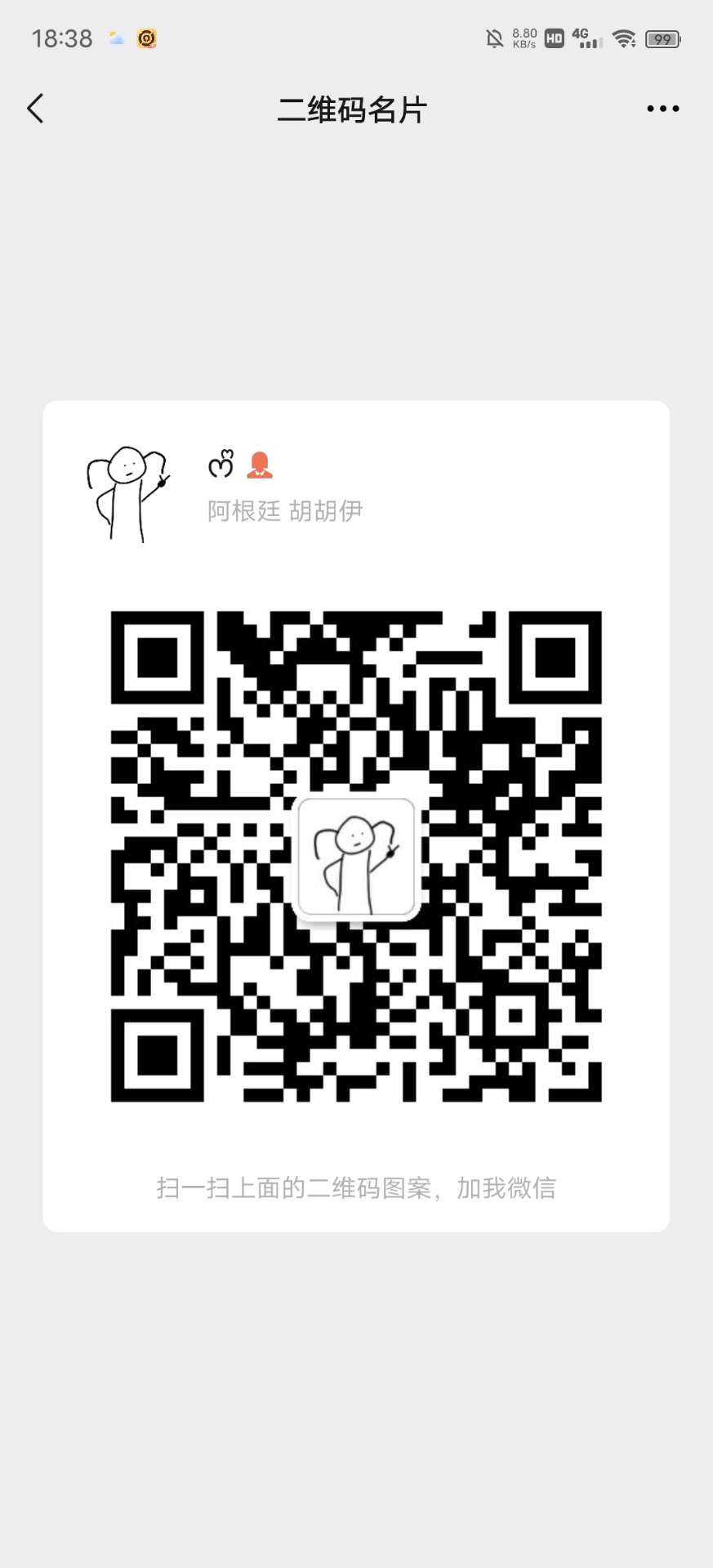Viewport: 713px width, 1568px height.
Task: Open the three-dot more options menu
Action: click(x=662, y=109)
